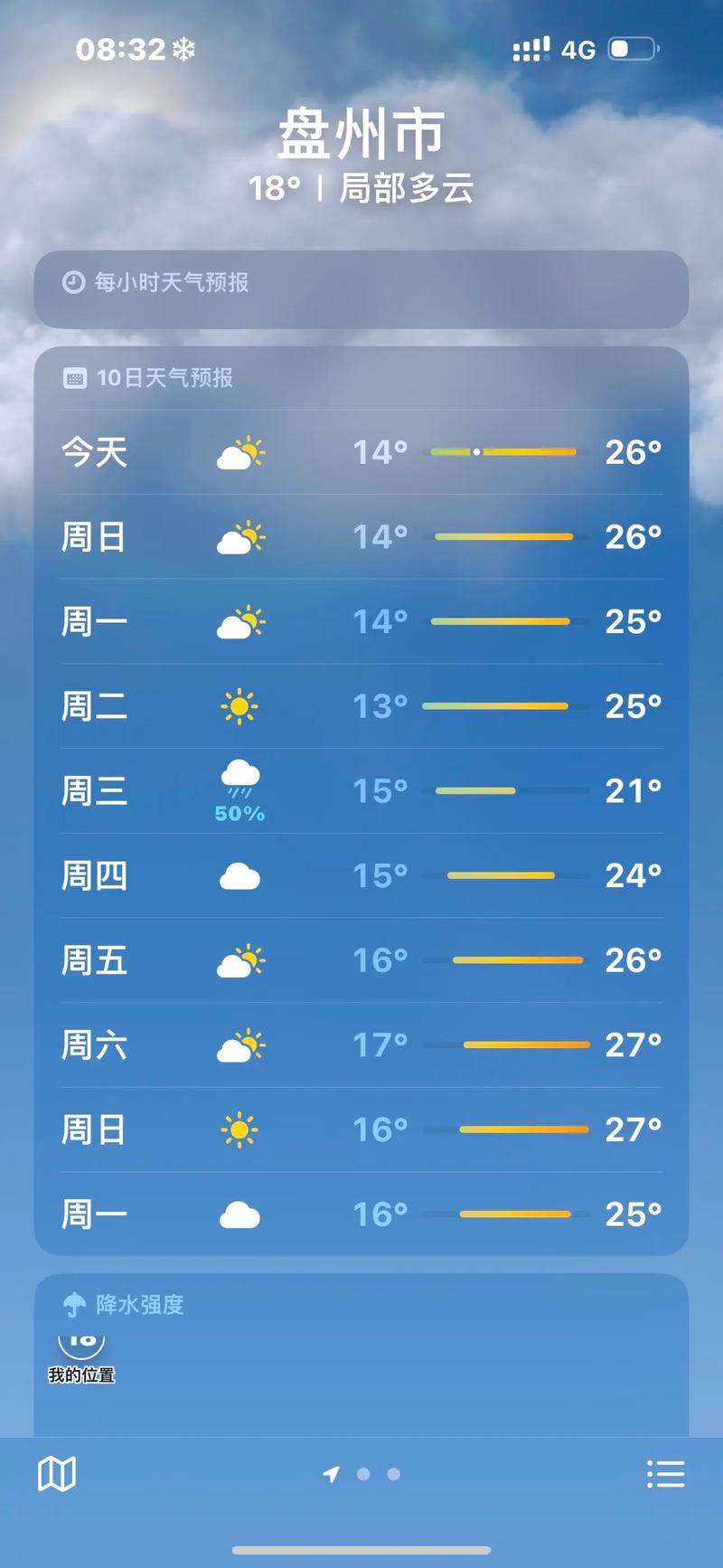Viewport: 723px width, 1568px height.
Task: Open today's forecast row 今天
Action: pyautogui.click(x=361, y=451)
